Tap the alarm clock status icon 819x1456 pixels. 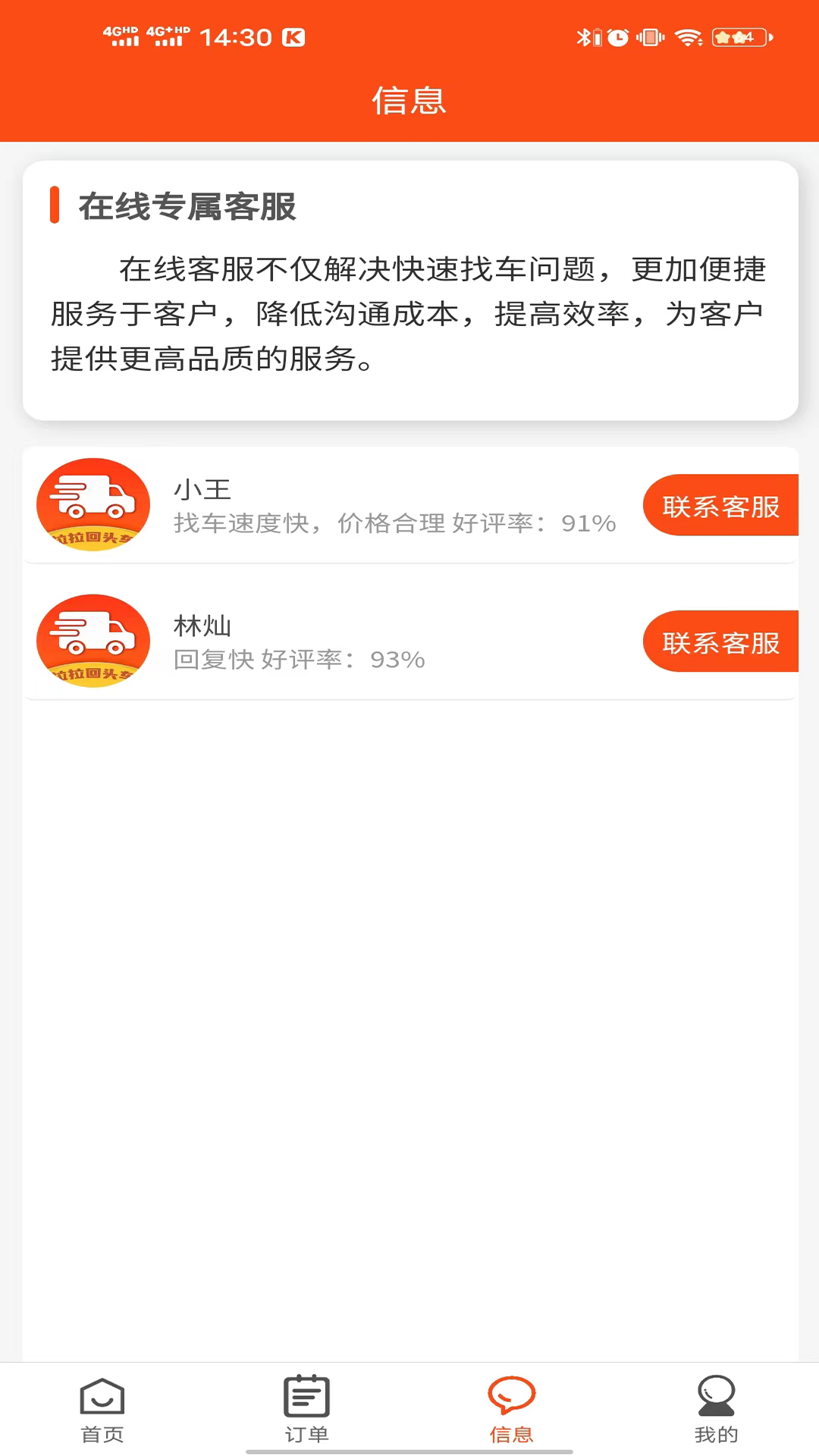(618, 36)
